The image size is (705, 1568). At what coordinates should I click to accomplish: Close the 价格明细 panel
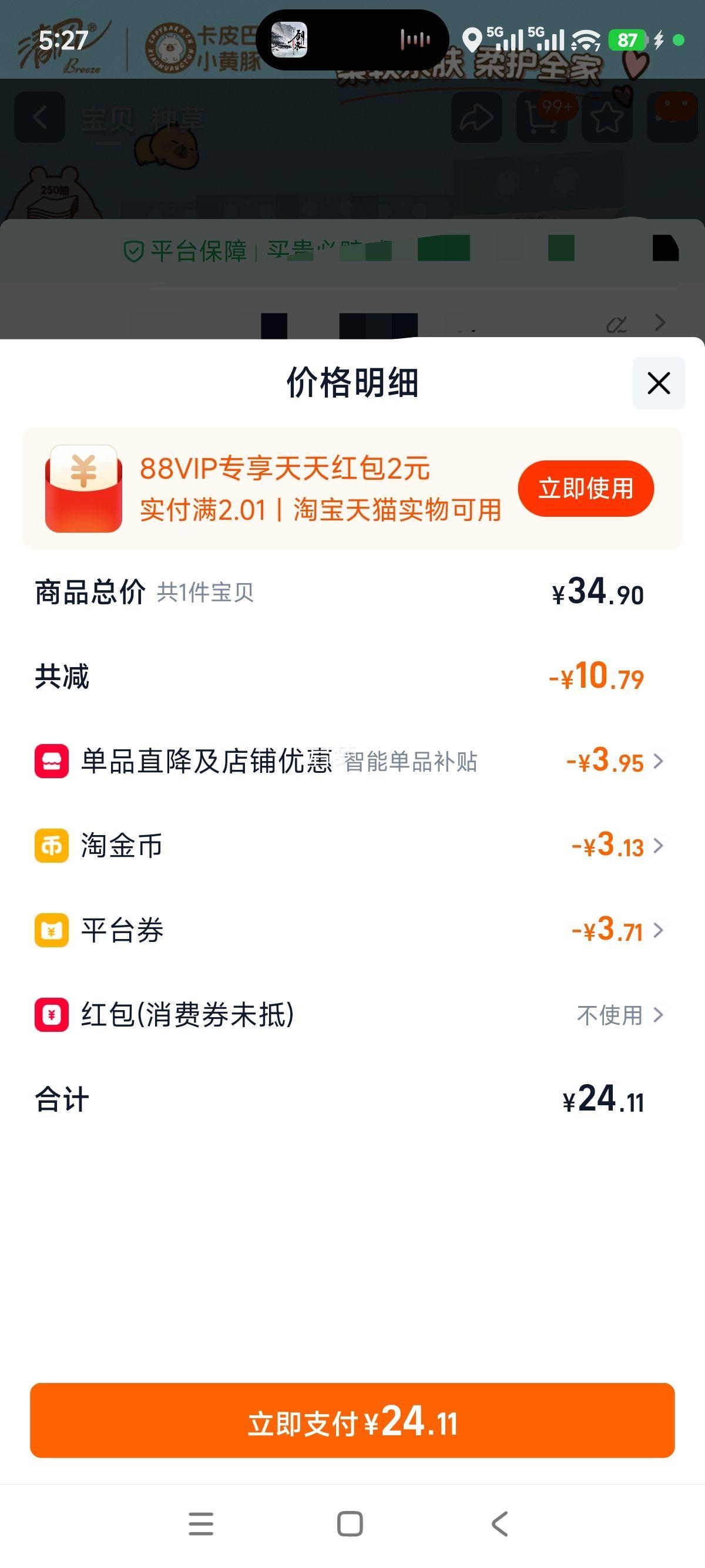[x=658, y=383]
